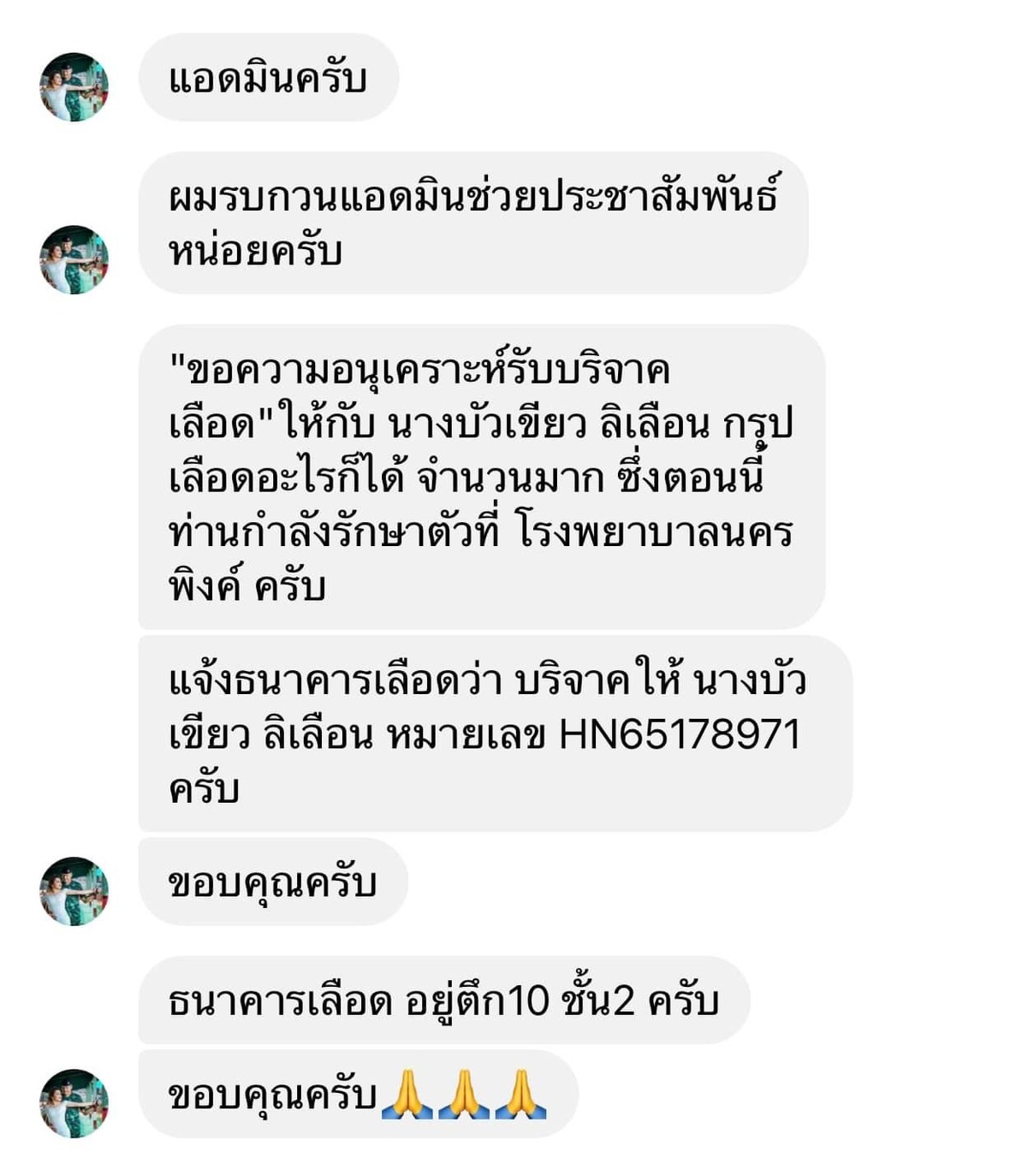Tap profile picture next to หน่อยครับ message
This screenshot has width=1022, height=1176.
(x=74, y=259)
